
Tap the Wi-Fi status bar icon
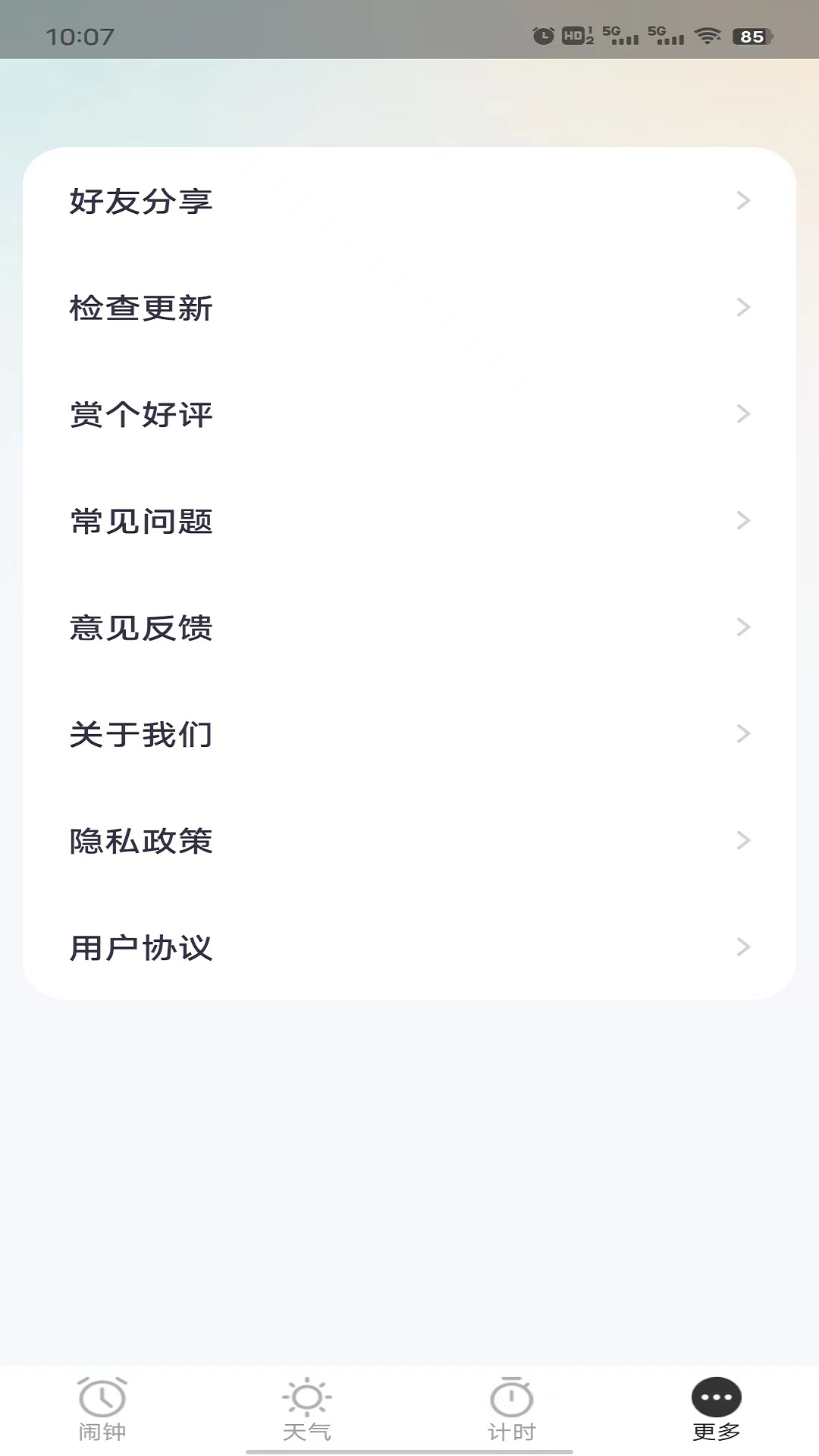tap(710, 33)
